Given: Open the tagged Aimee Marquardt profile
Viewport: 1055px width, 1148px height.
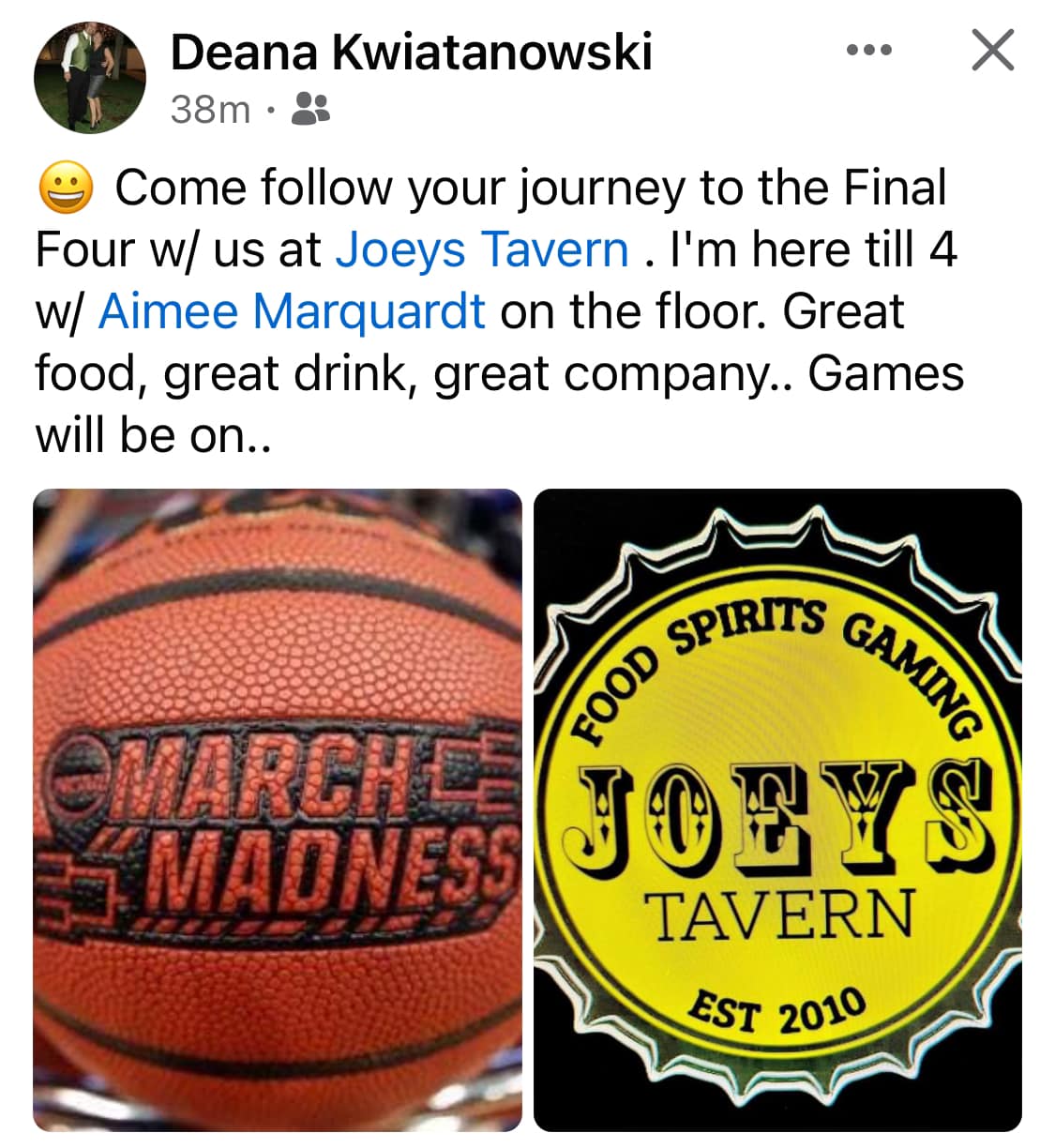Looking at the screenshot, I should (292, 311).
